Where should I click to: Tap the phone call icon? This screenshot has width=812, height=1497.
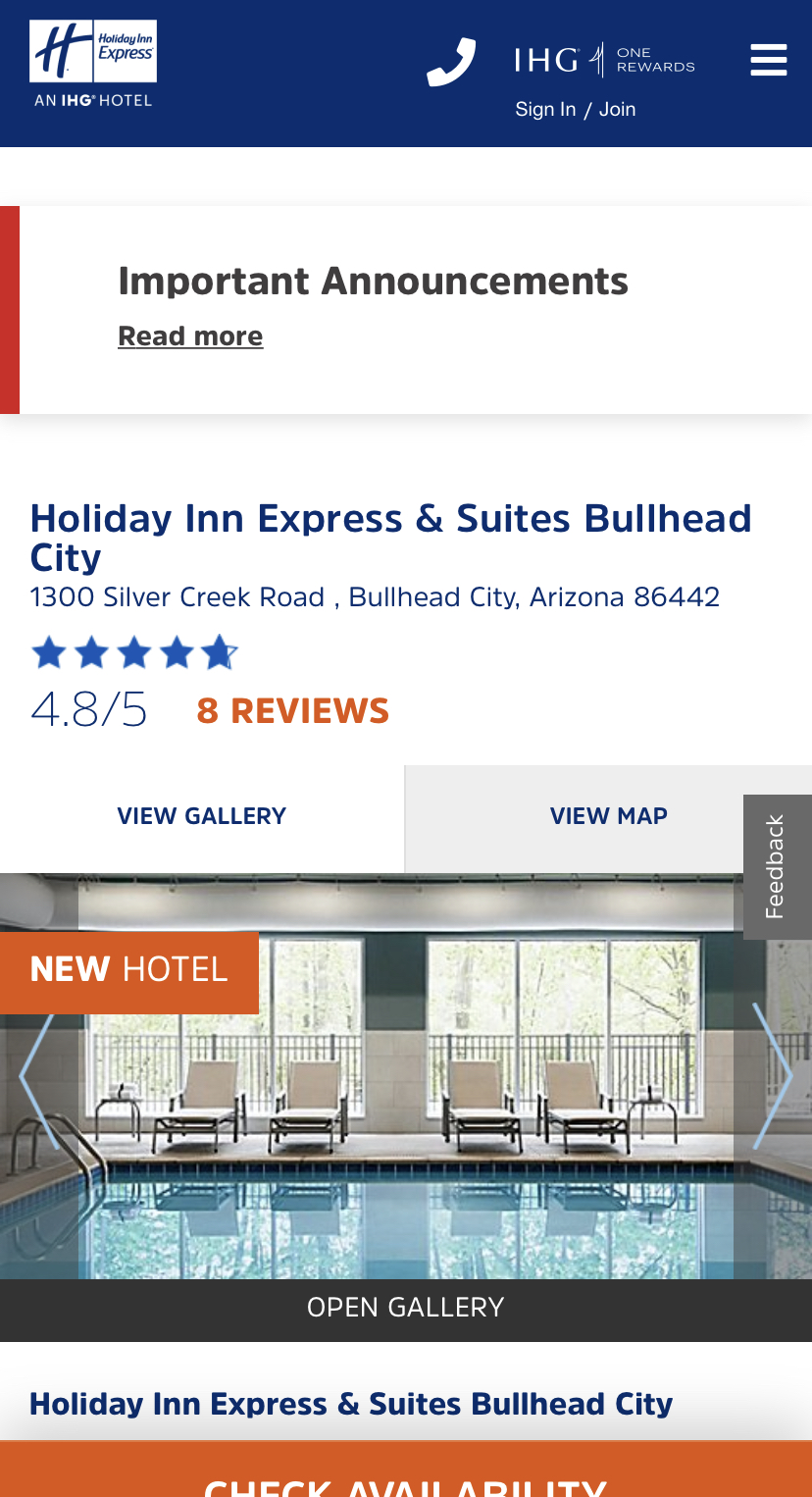(451, 62)
